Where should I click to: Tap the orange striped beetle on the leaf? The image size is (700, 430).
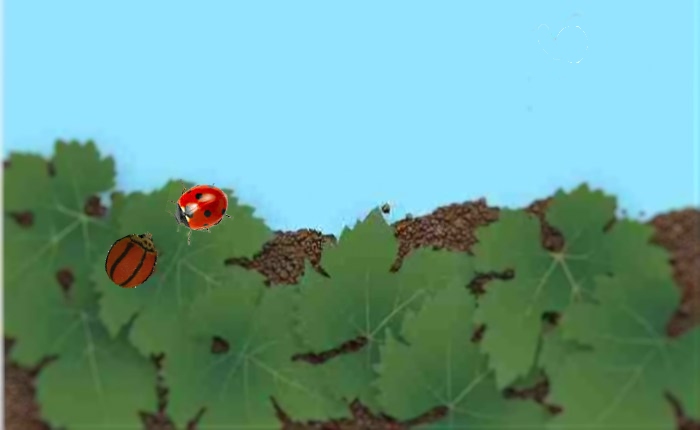point(131,260)
